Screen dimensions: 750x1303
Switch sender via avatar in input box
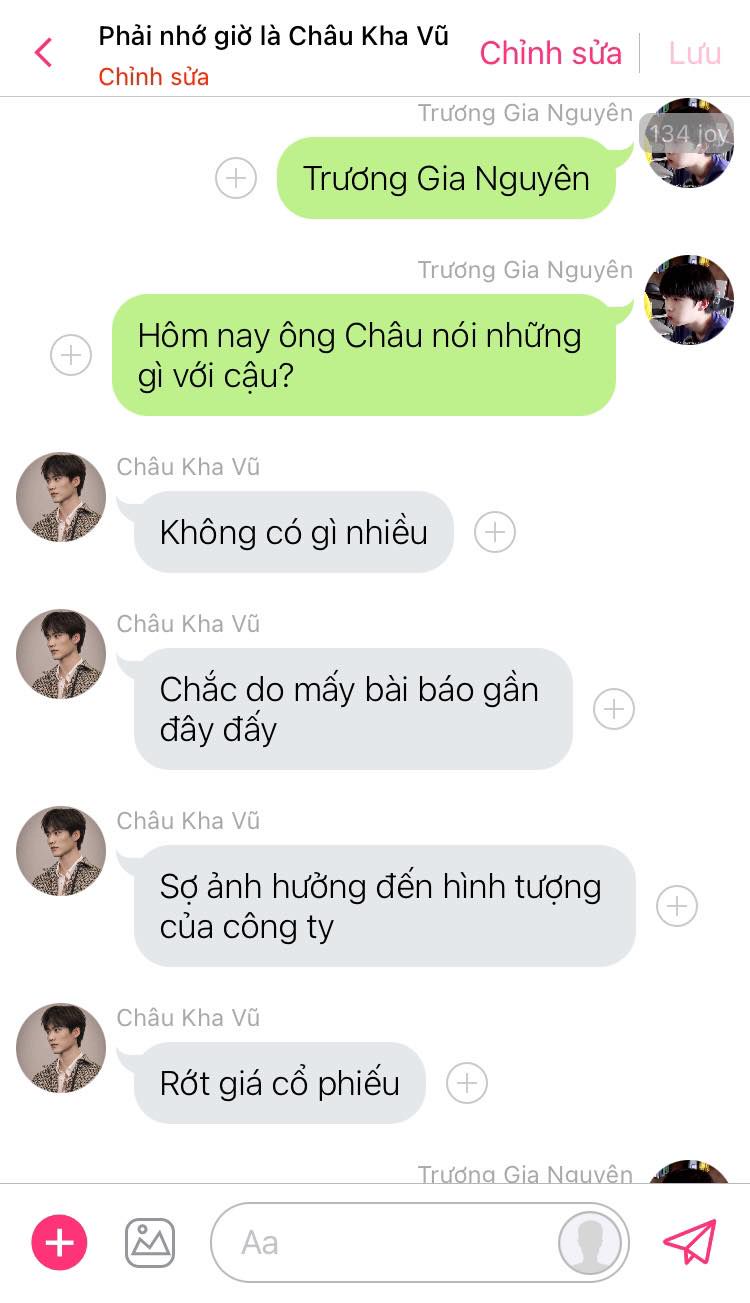click(x=590, y=1243)
